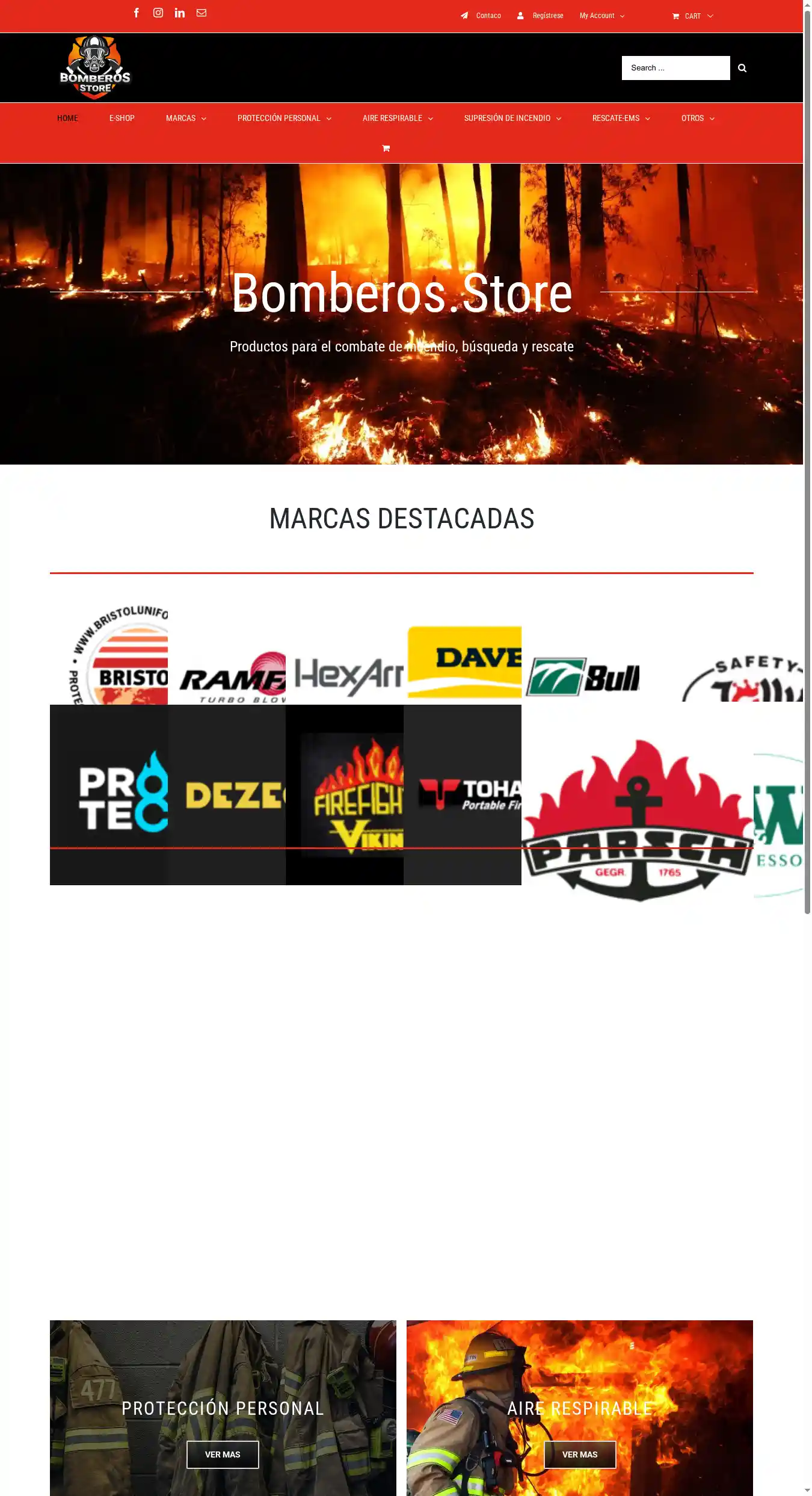812x1496 pixels.
Task: Open the Facebook page icon
Action: pyautogui.click(x=137, y=13)
